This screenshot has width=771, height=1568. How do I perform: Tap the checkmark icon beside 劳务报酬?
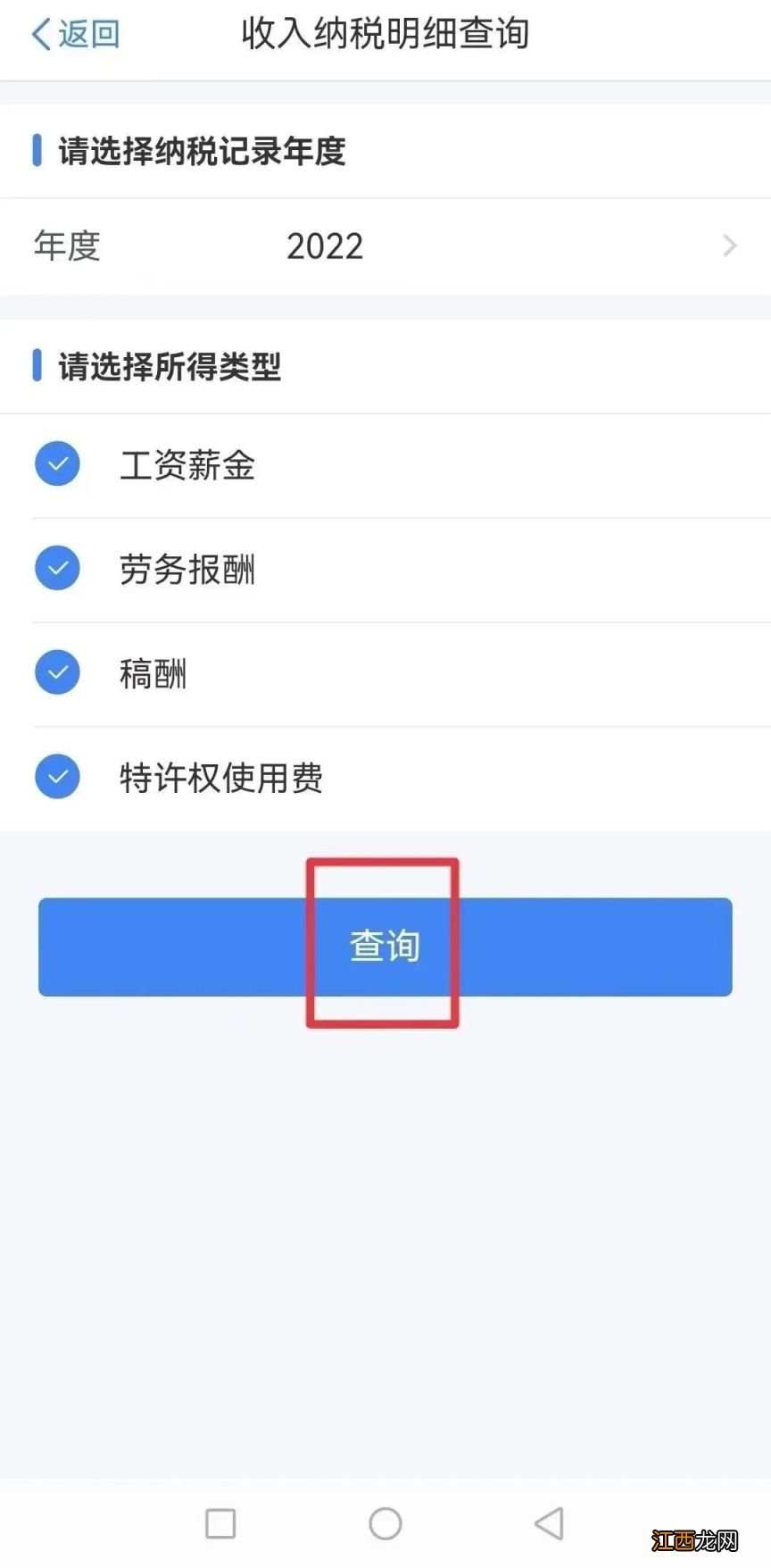pos(57,568)
